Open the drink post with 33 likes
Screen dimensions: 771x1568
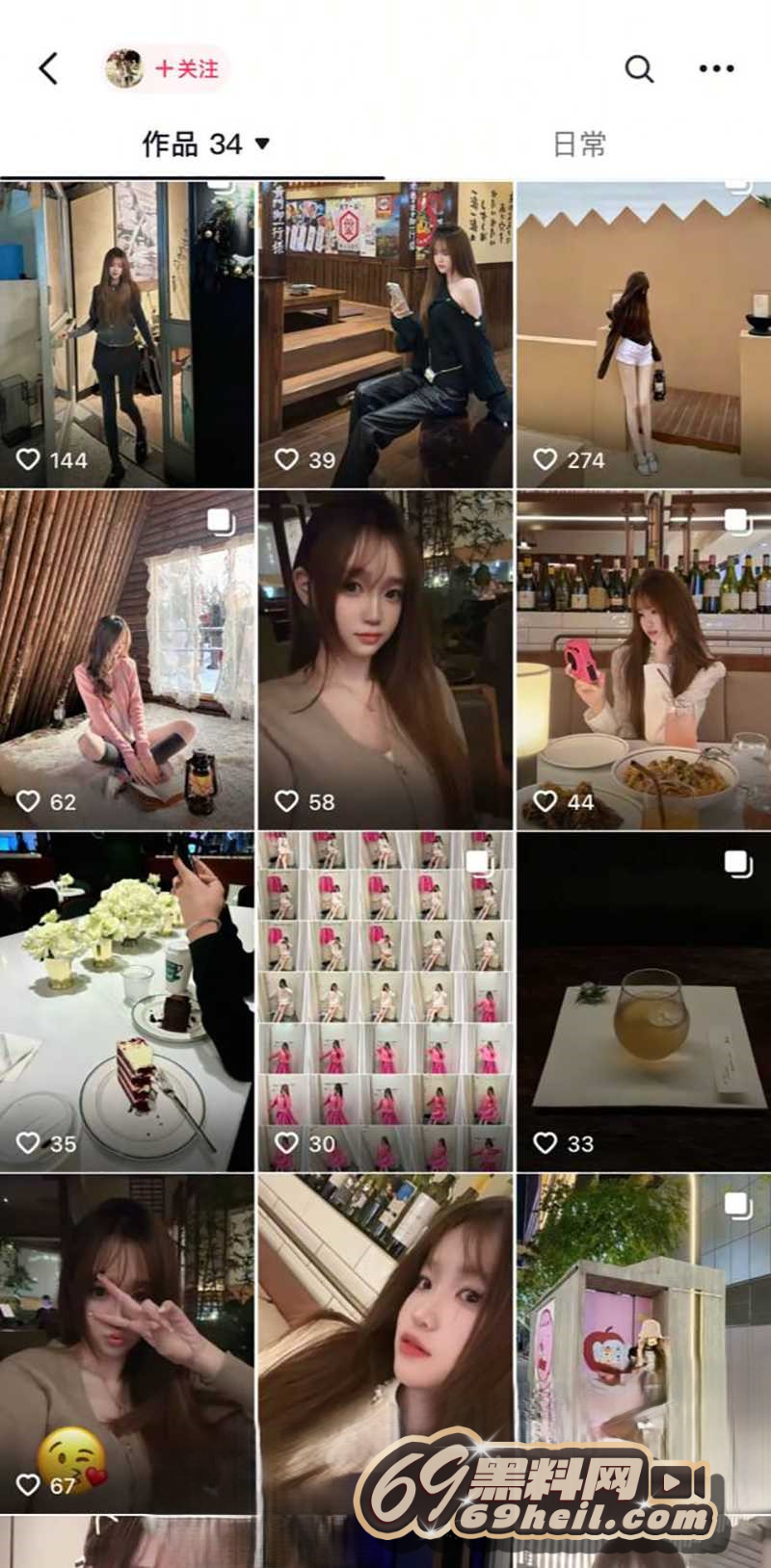pos(644,1002)
